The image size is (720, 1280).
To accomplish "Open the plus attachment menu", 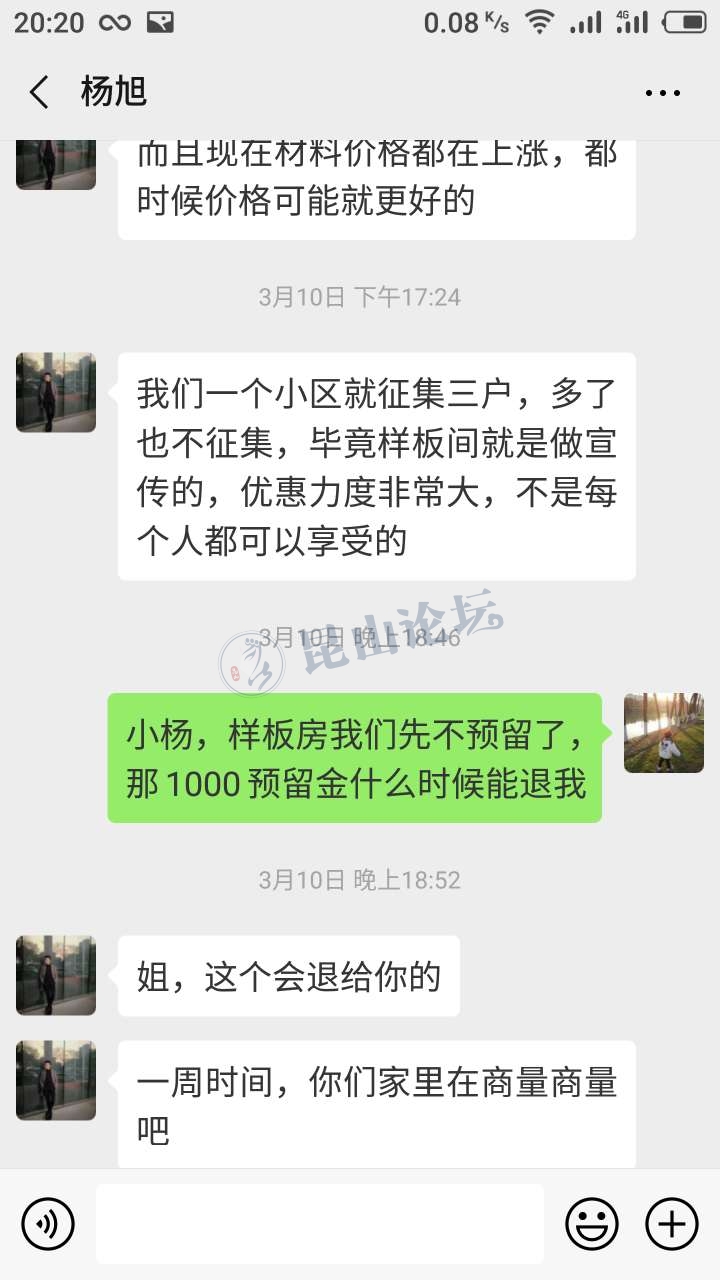I will click(x=671, y=1223).
